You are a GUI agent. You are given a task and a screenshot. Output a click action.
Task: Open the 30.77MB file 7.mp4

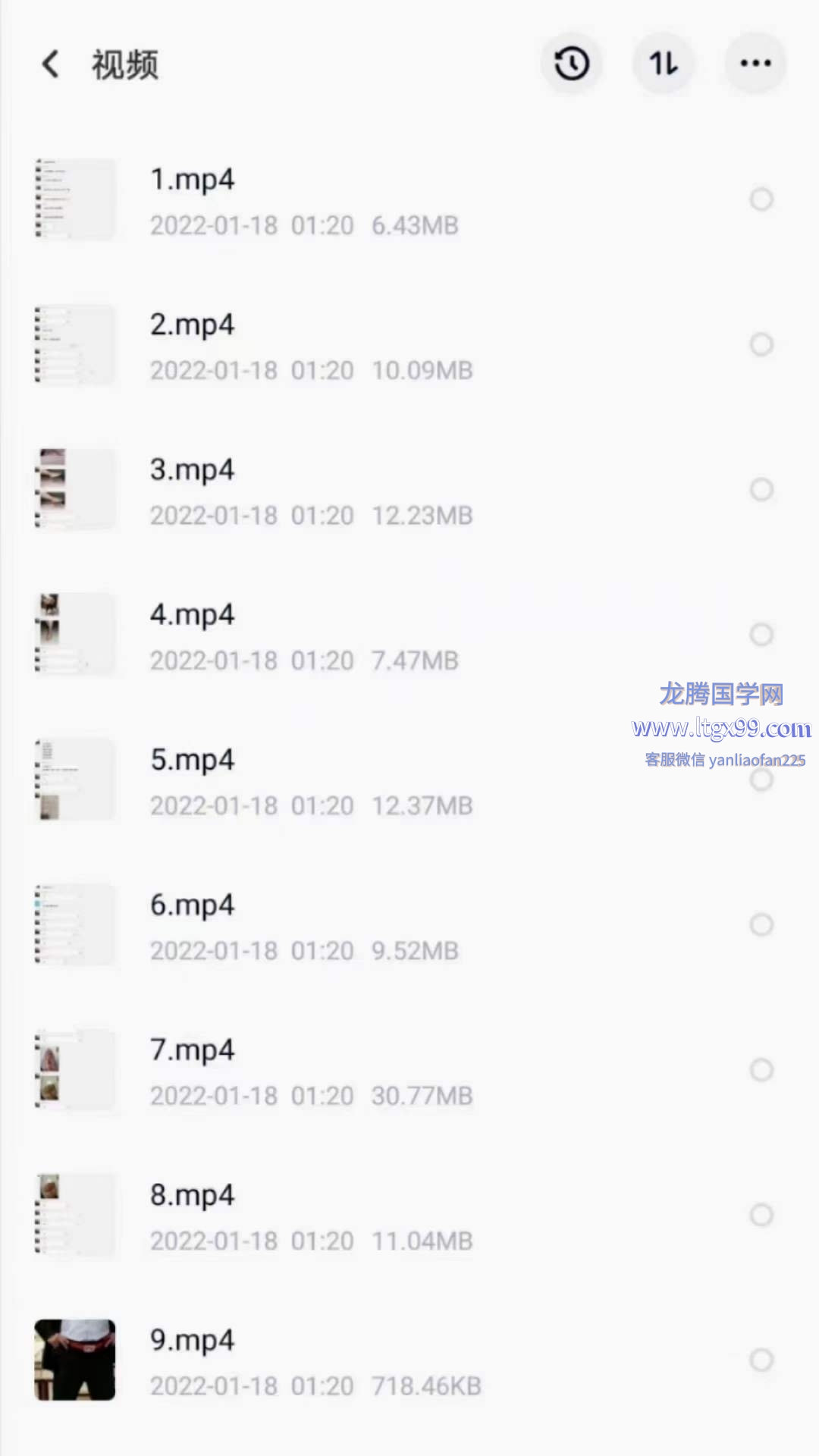tap(193, 1050)
